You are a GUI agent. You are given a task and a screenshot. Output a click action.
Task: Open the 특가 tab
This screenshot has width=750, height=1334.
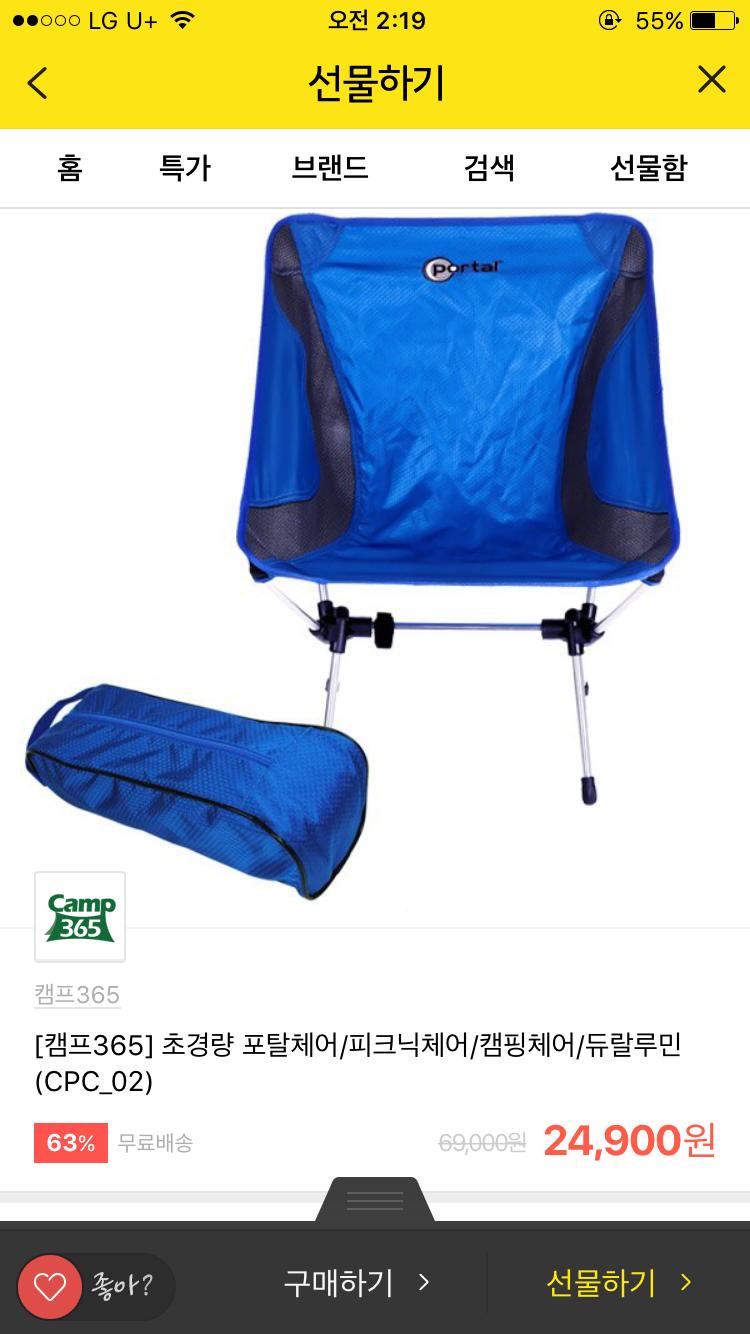185,168
